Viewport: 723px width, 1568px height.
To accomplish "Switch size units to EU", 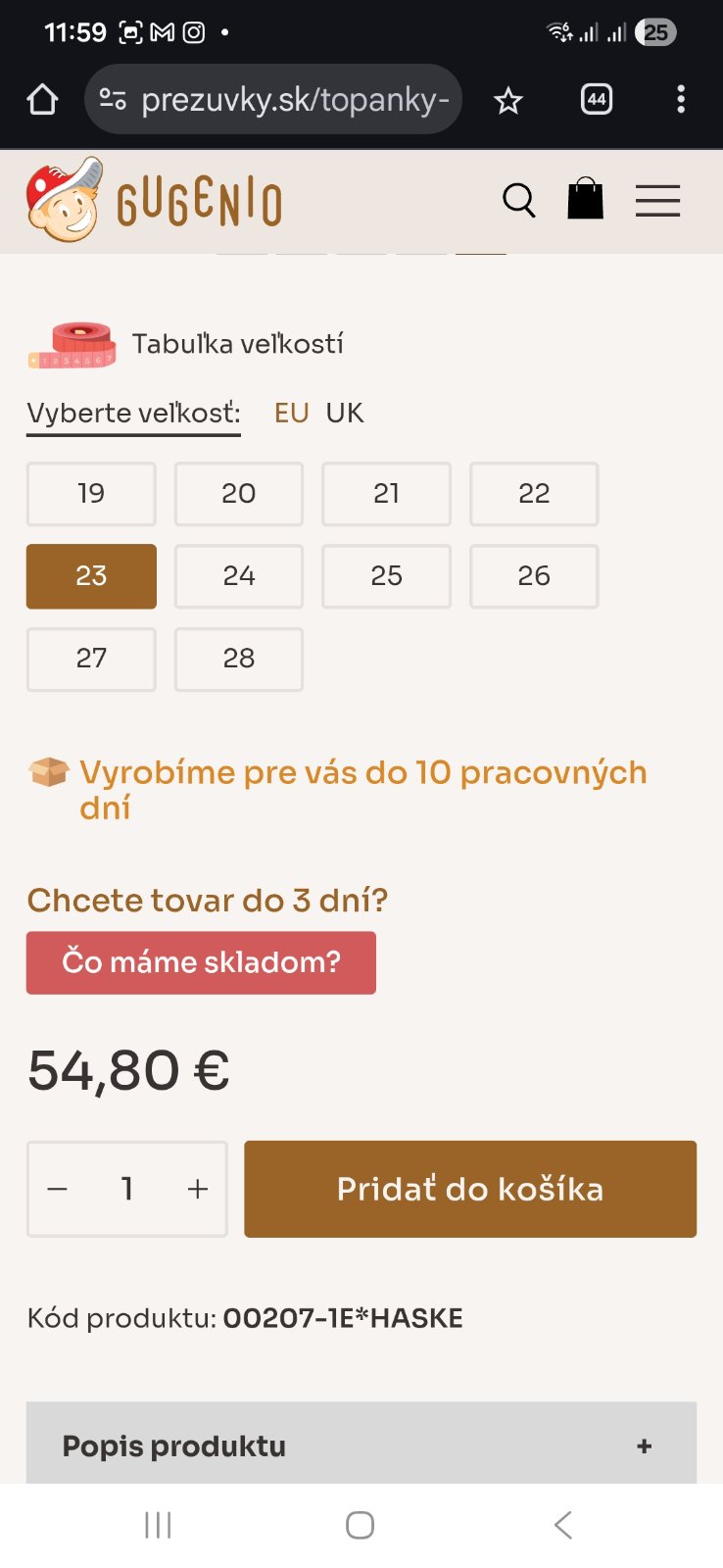I will 291,413.
